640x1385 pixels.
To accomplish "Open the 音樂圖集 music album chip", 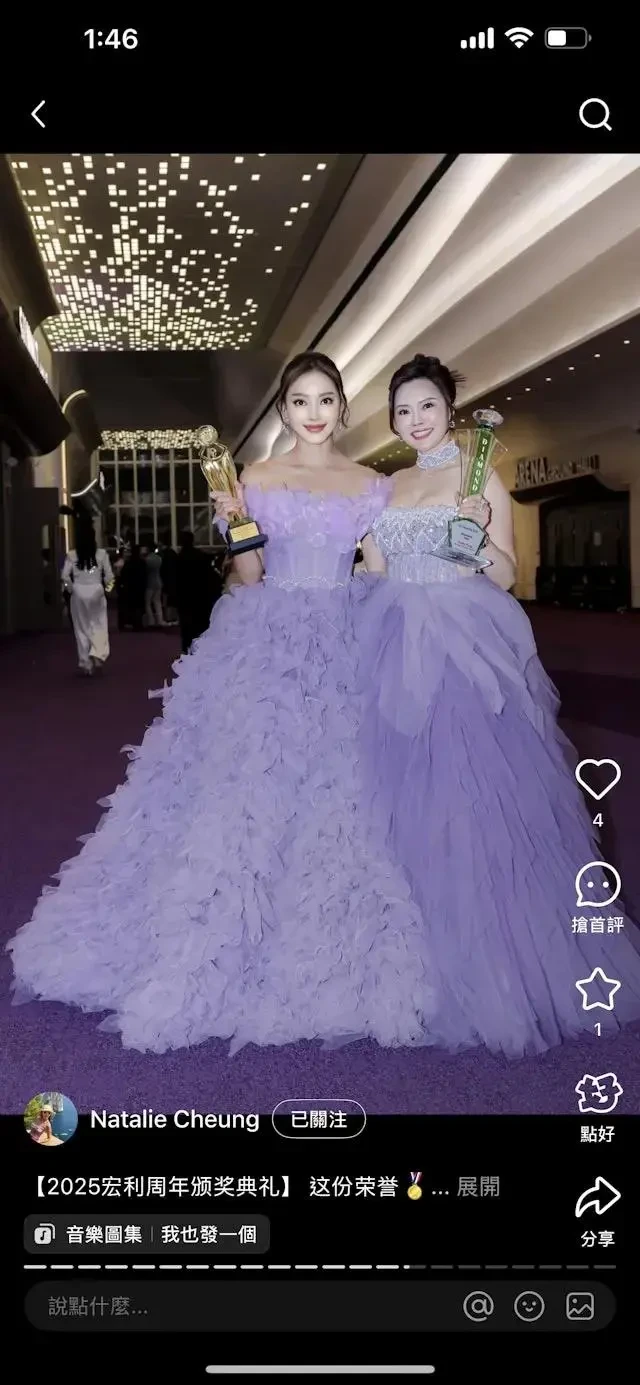I will [x=90, y=1235].
